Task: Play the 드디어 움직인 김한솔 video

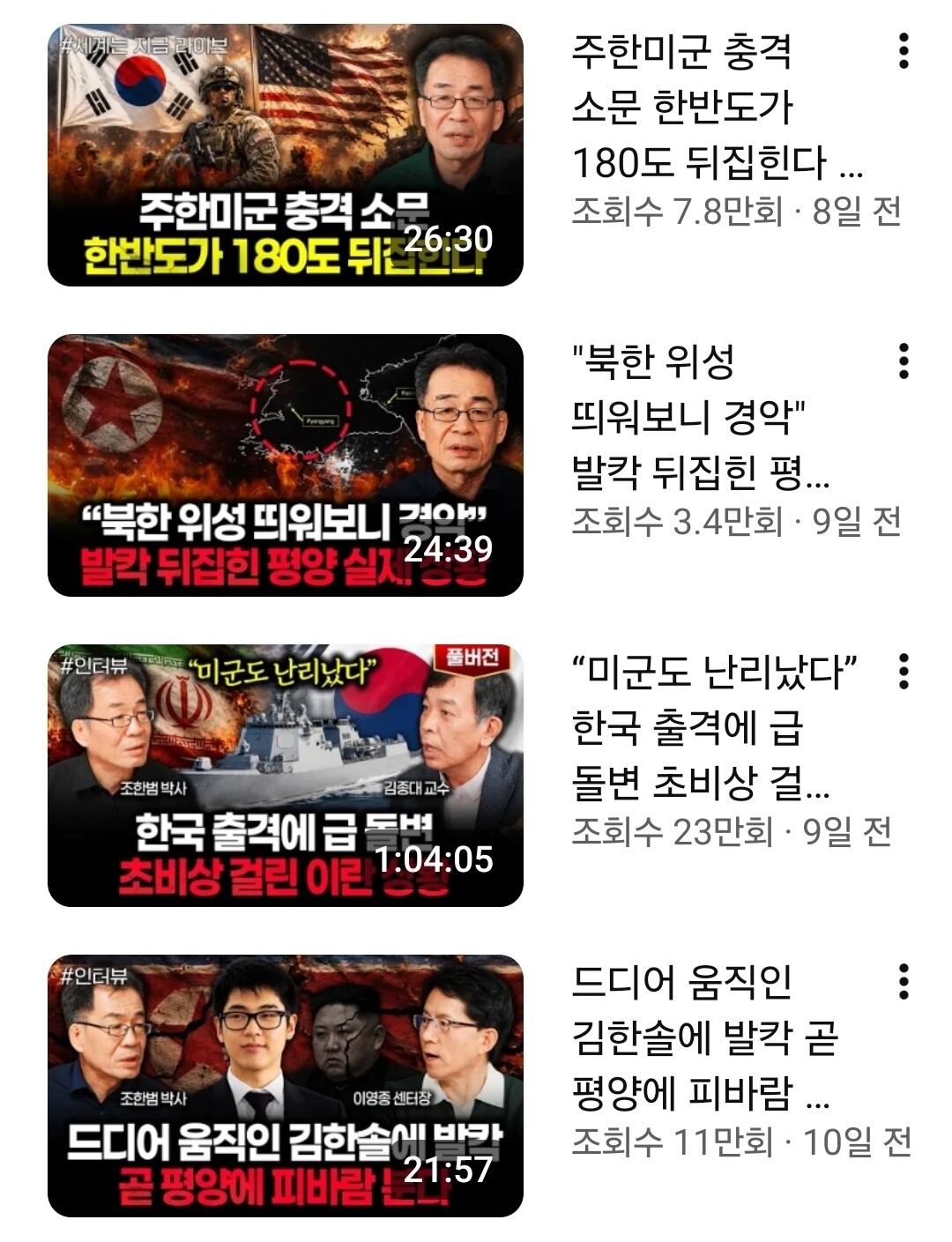Action: (286, 1086)
